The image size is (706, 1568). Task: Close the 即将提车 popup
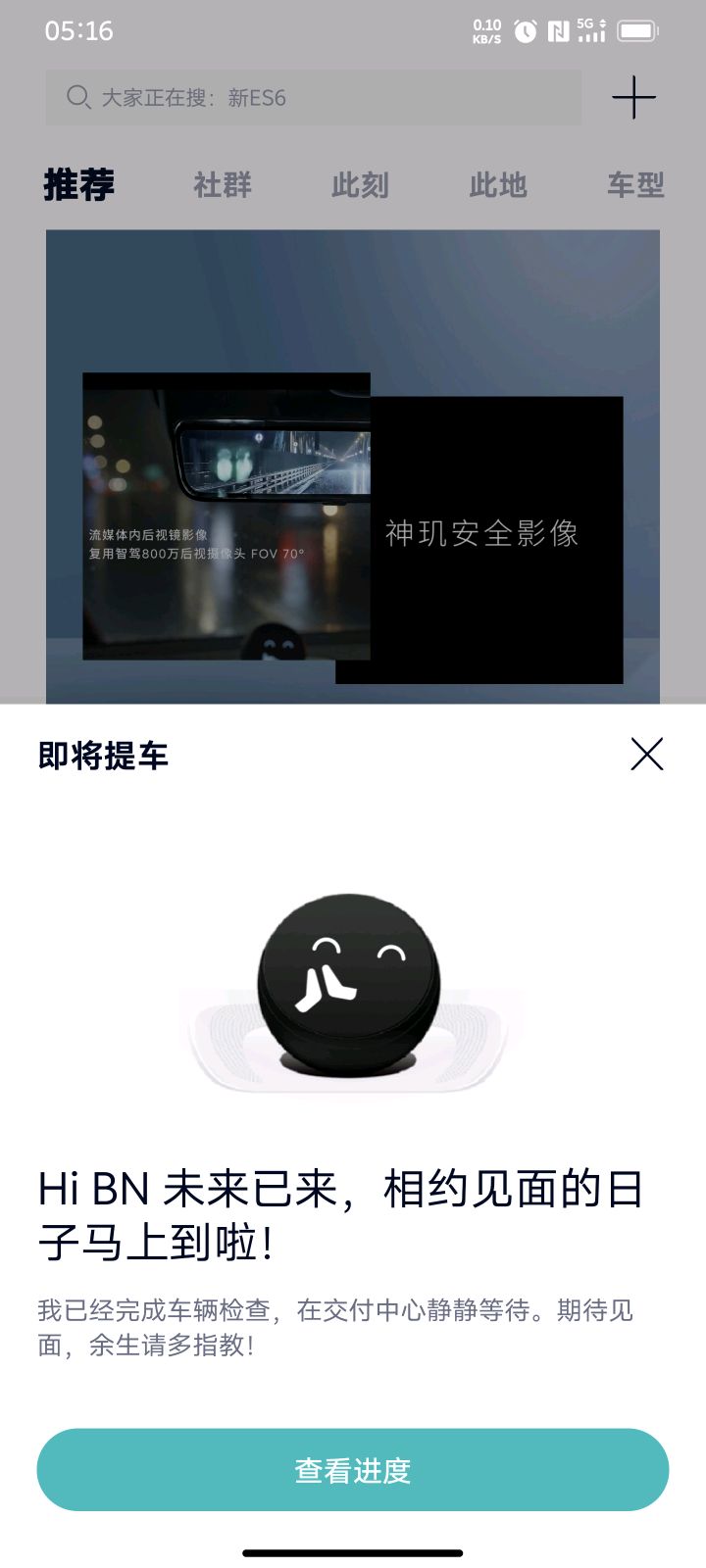[646, 754]
